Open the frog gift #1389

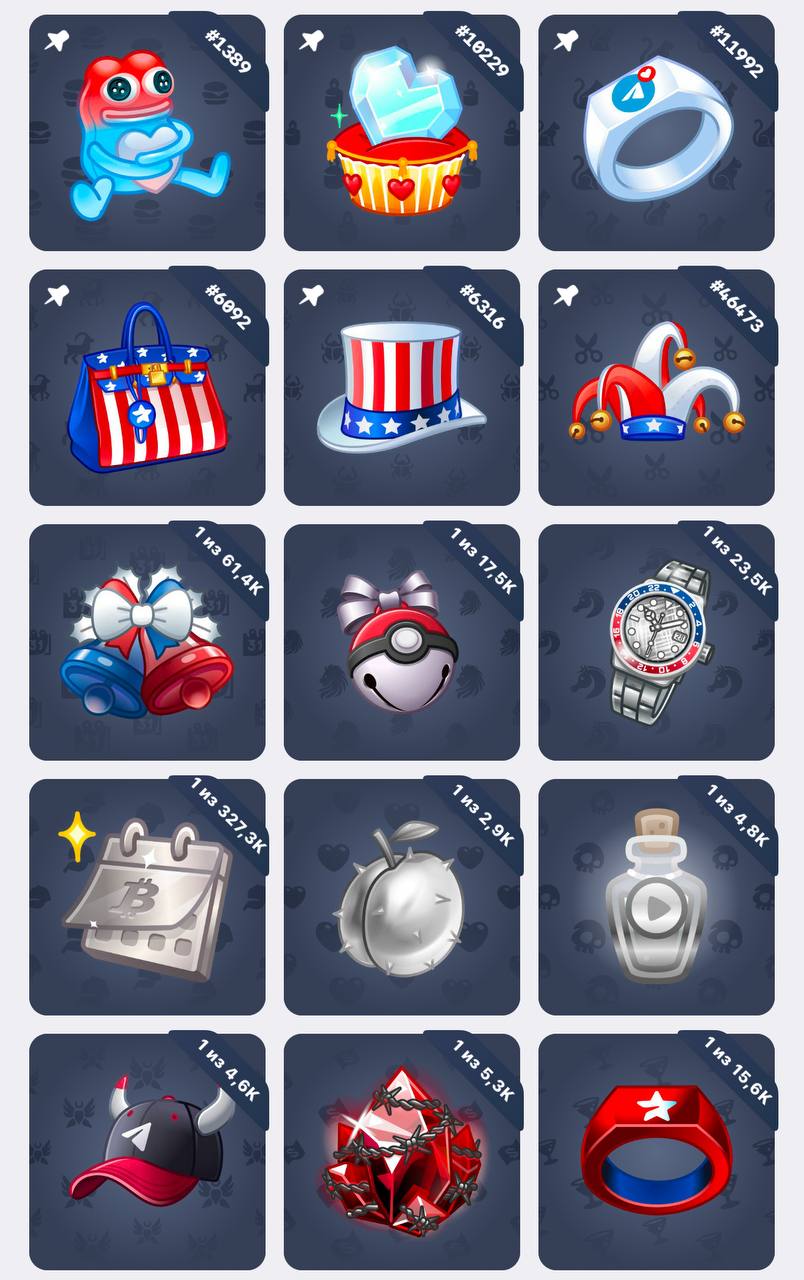click(147, 133)
